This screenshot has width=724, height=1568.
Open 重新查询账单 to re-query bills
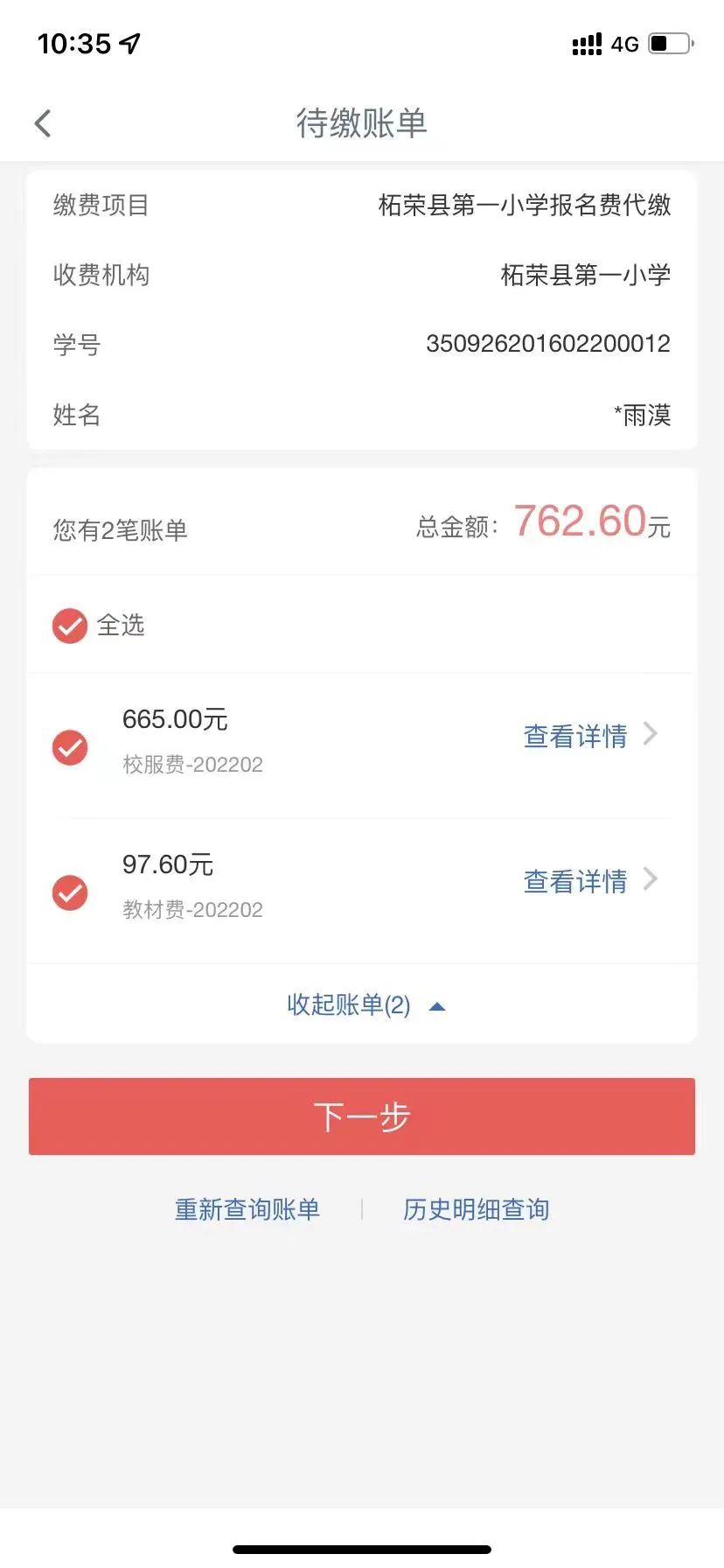click(x=247, y=1209)
